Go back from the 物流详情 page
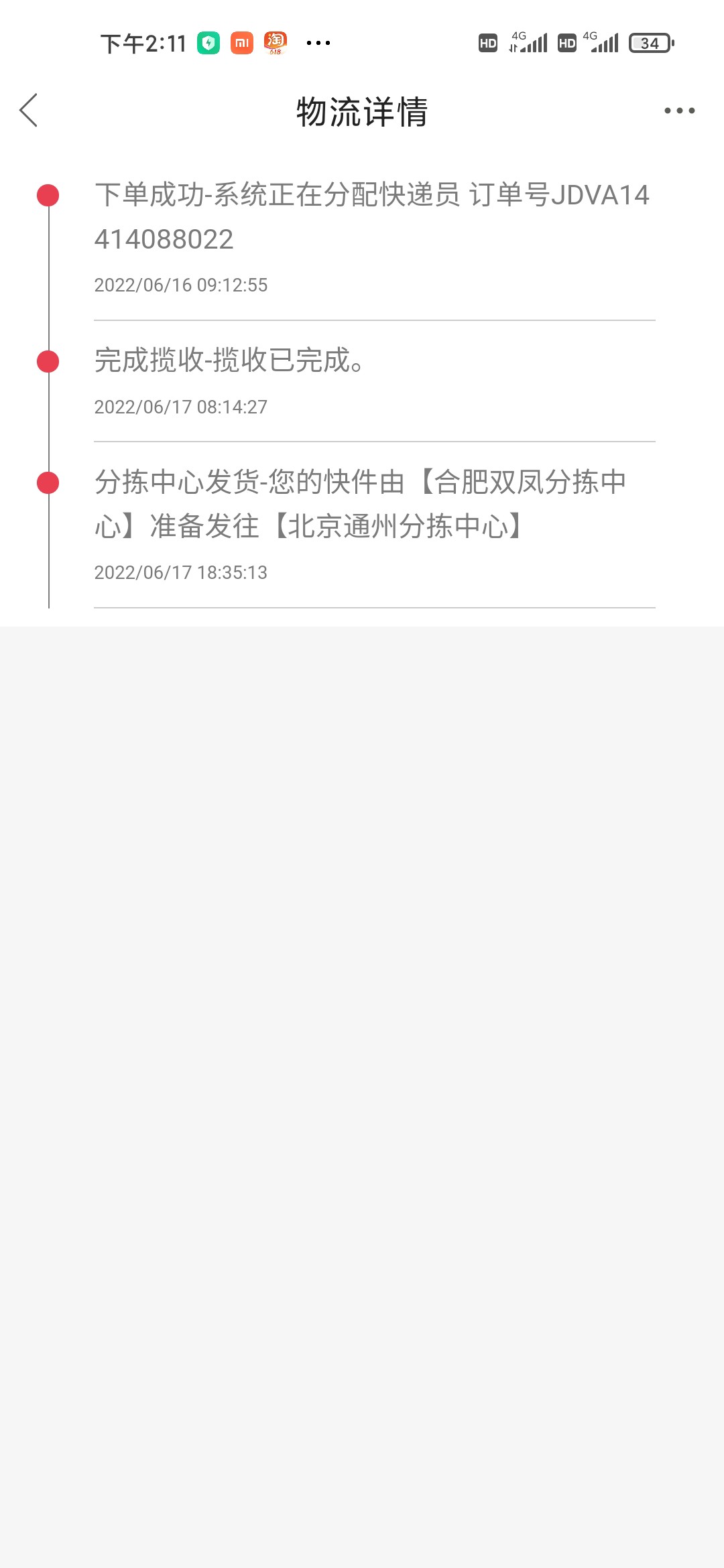Screen dimensions: 724x1568 (29, 111)
